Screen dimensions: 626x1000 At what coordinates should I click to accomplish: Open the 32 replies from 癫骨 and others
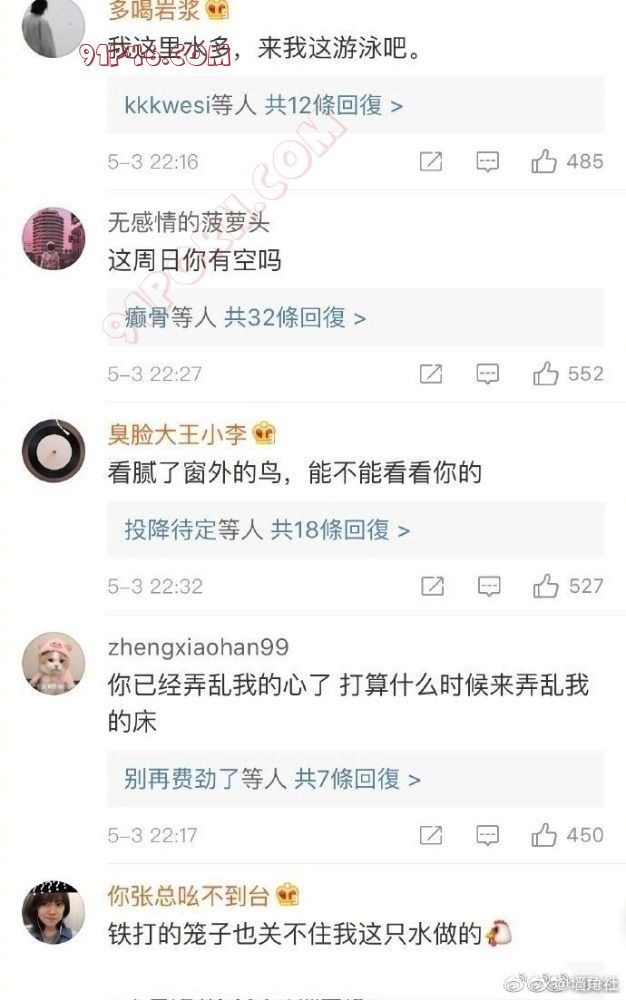pyautogui.click(x=246, y=318)
